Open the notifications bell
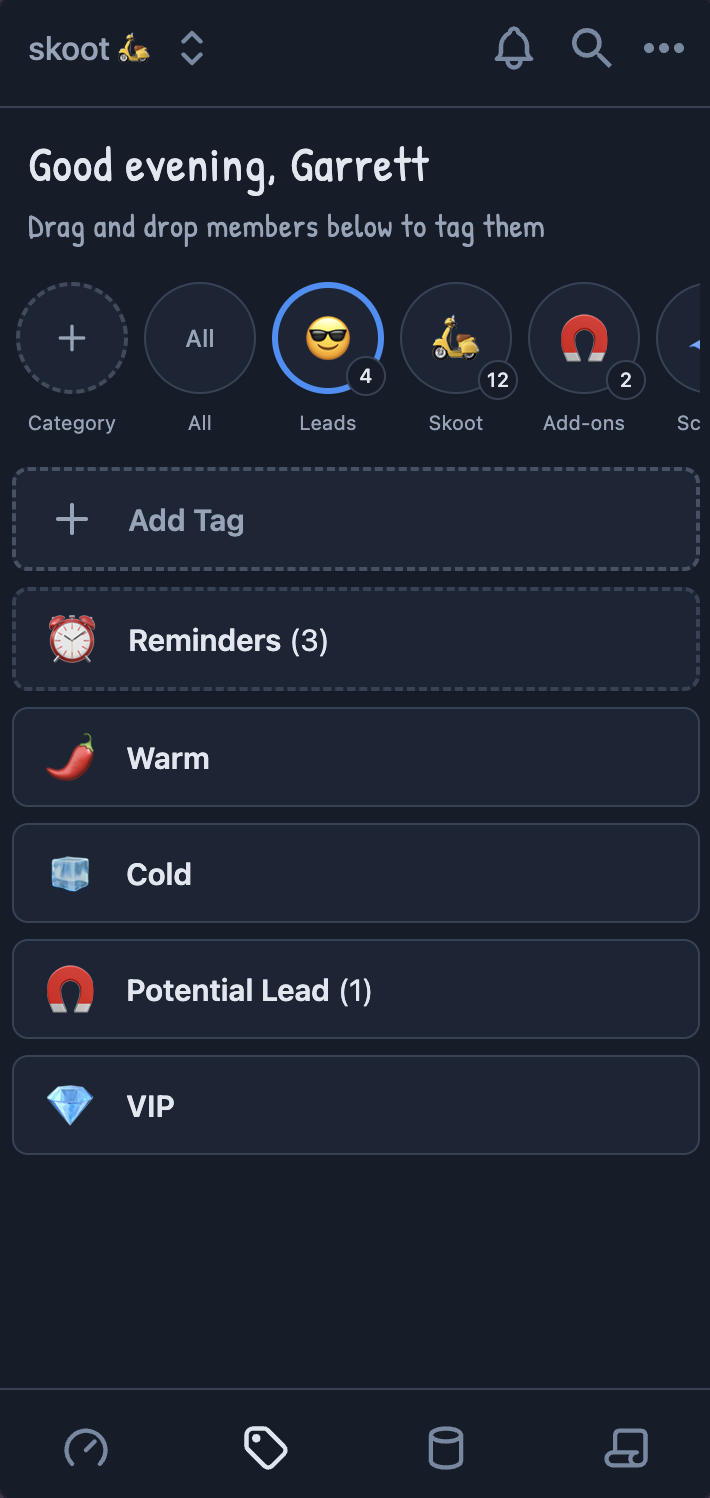 click(x=514, y=48)
